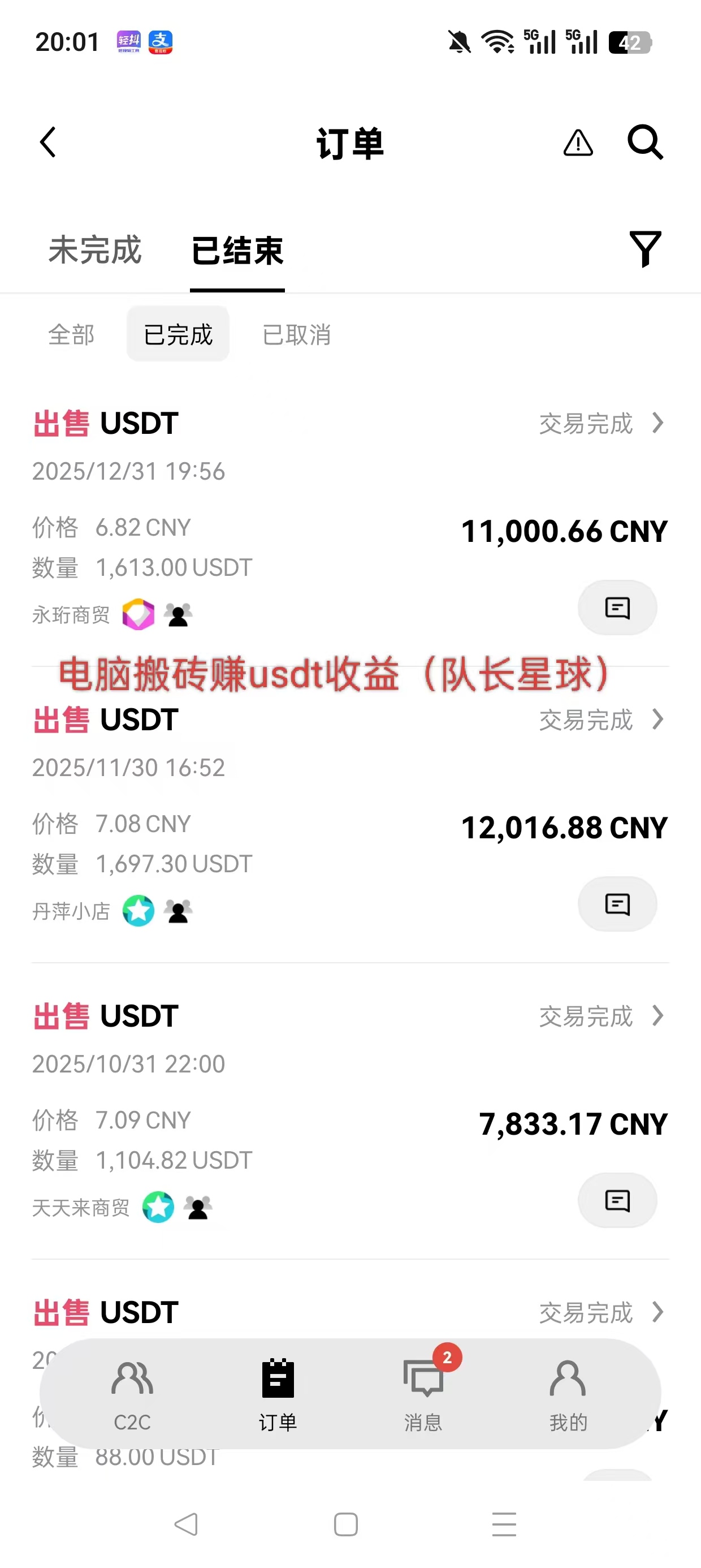701x1568 pixels.
Task: Open the order filter funnel
Action: (645, 249)
